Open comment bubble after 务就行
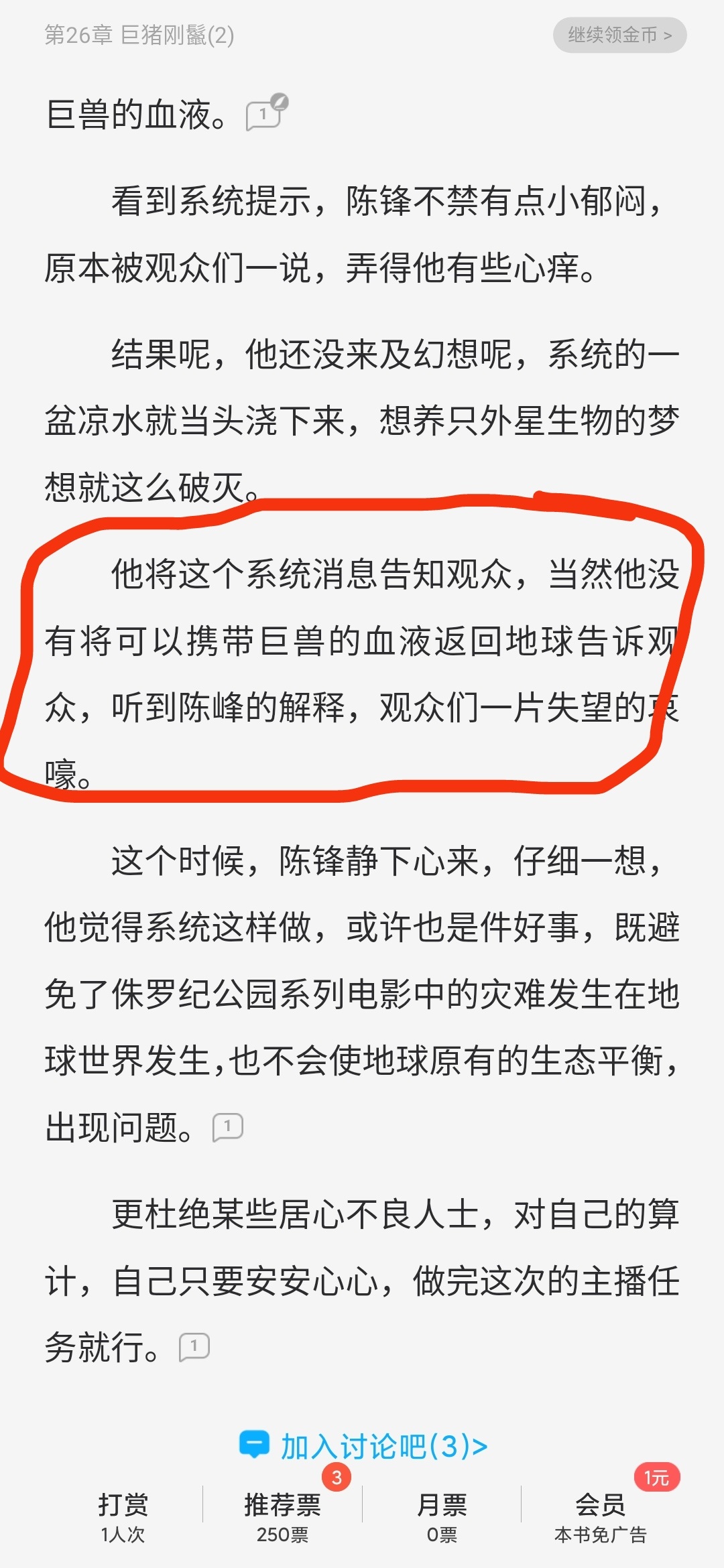The height and width of the screenshot is (1568, 724). pyautogui.click(x=194, y=1347)
